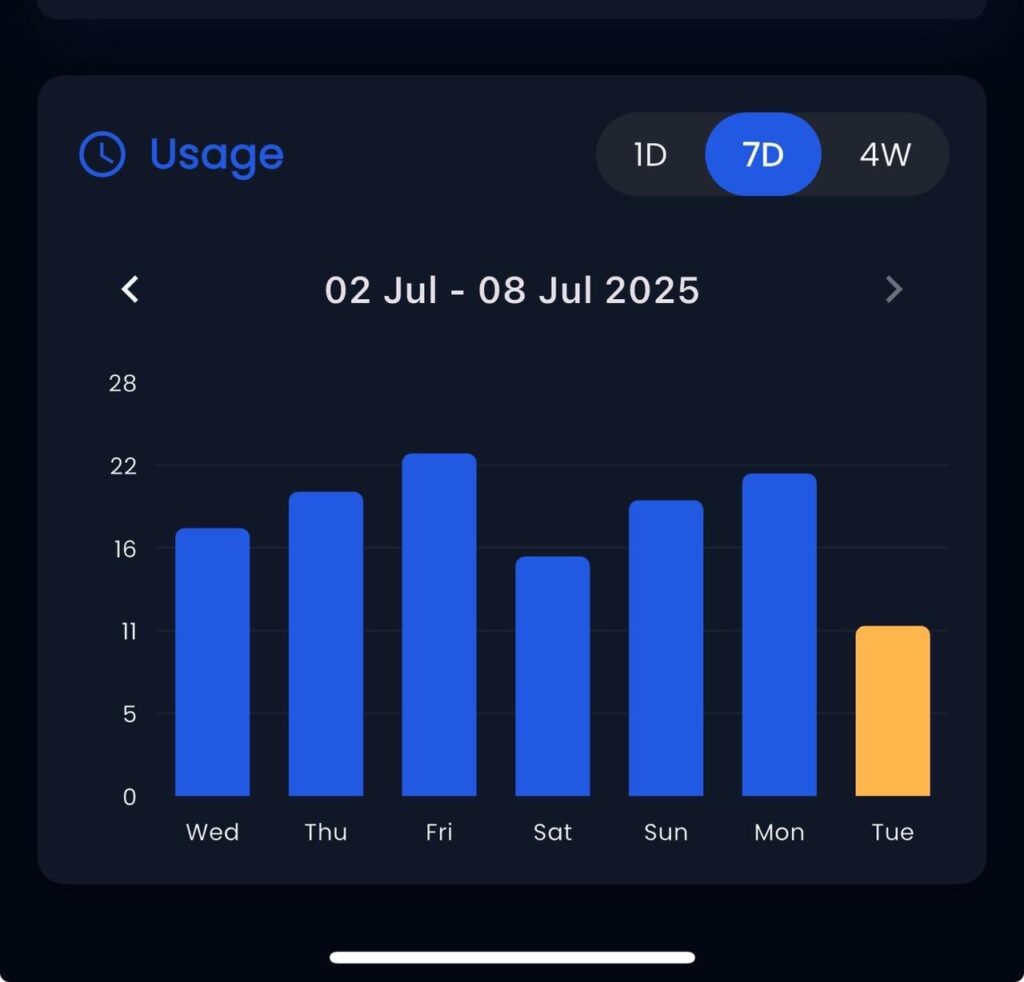Select the 7D usage range
The width and height of the screenshot is (1024, 982).
click(x=763, y=155)
